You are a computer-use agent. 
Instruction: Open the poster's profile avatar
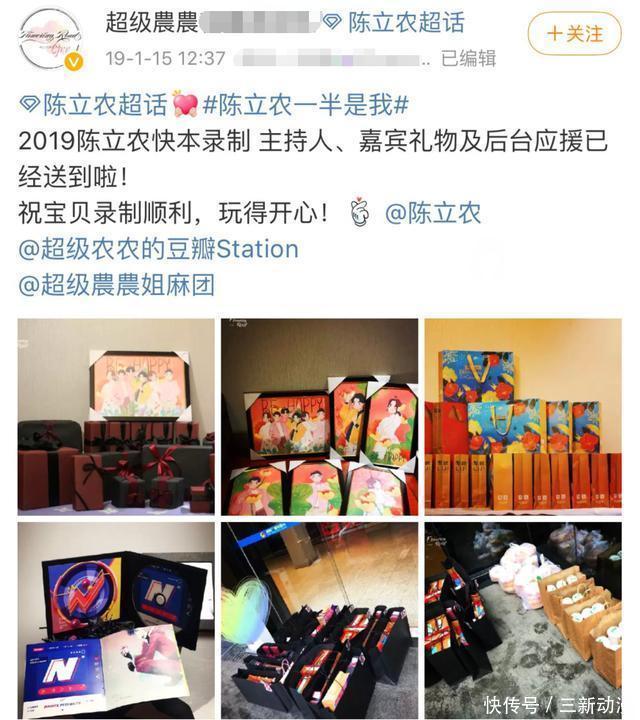[49, 40]
